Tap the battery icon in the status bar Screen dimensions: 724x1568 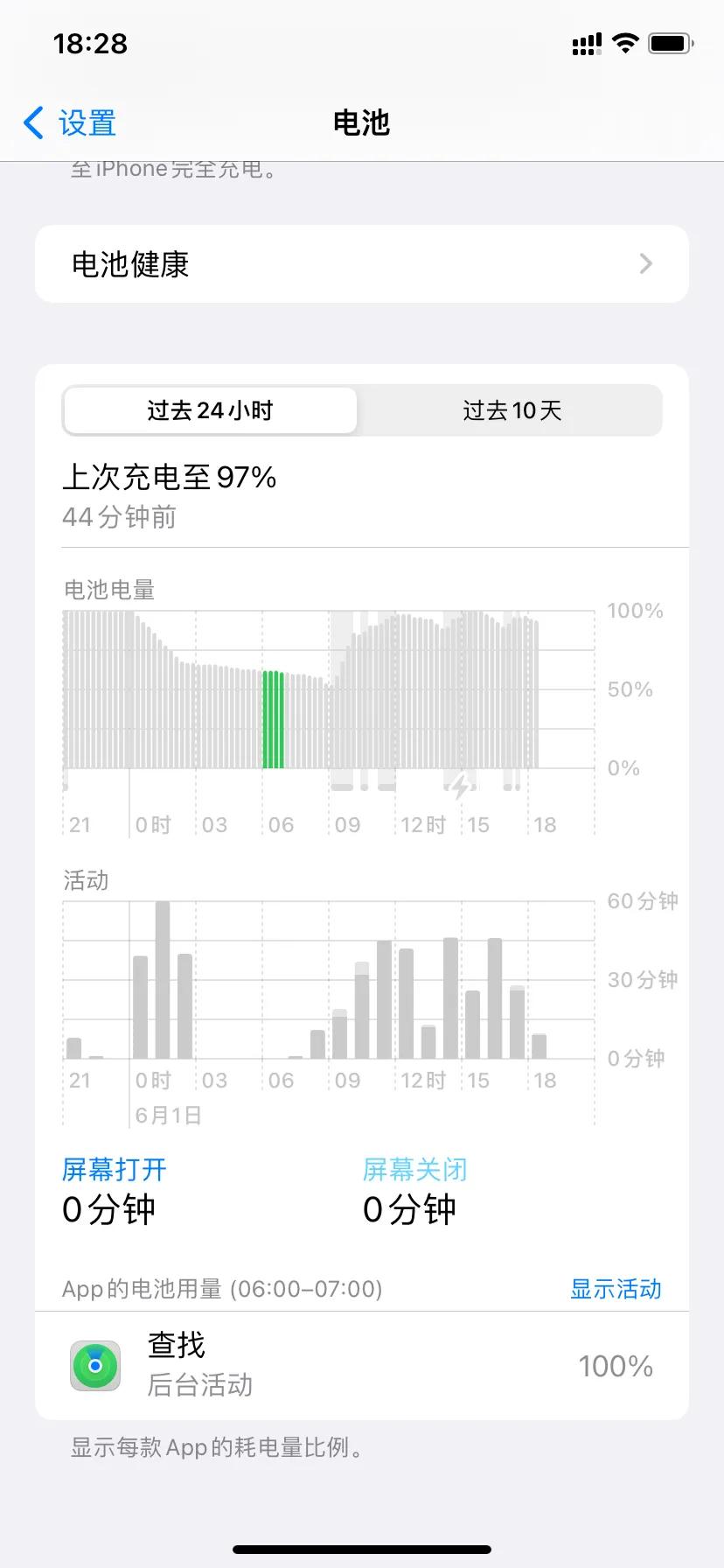point(672,42)
